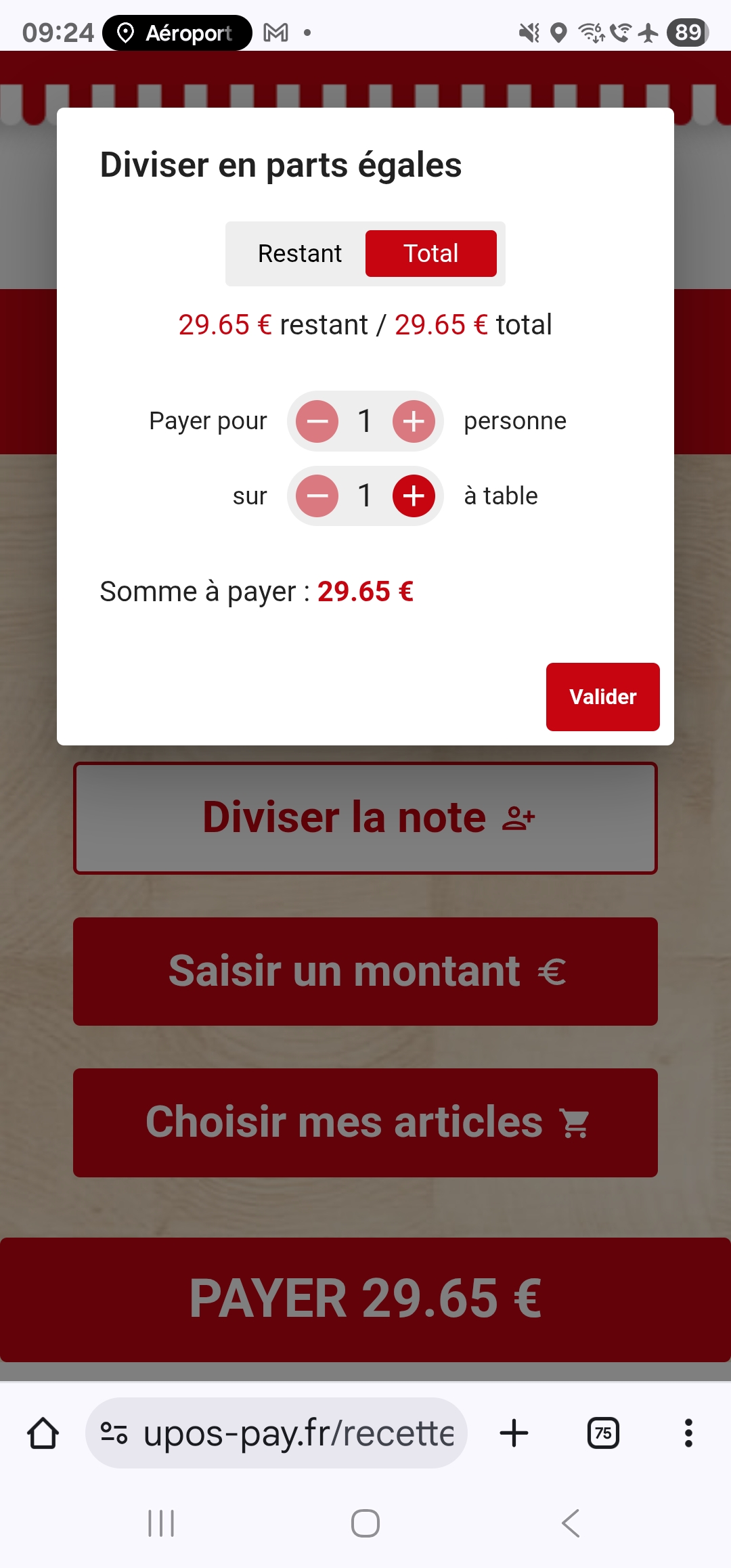Decrease the number of persons paying
The height and width of the screenshot is (1568, 731).
coord(317,421)
